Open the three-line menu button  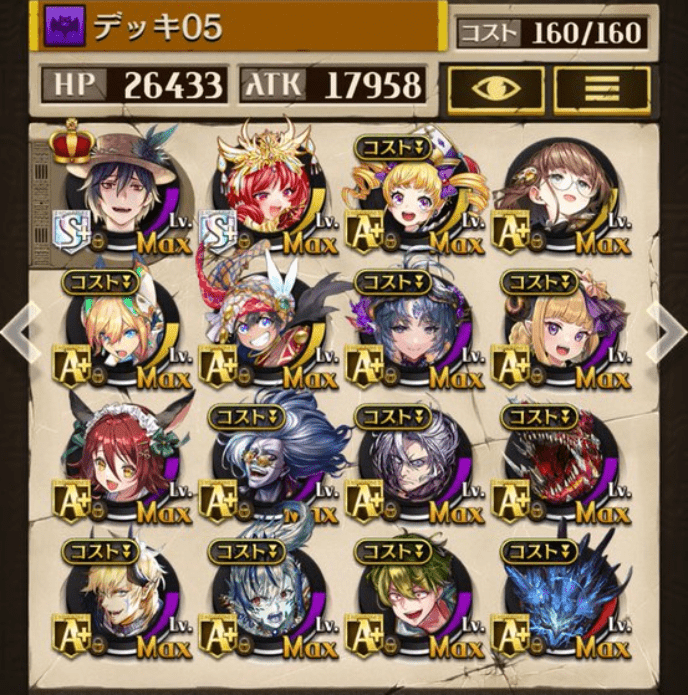[x=602, y=88]
